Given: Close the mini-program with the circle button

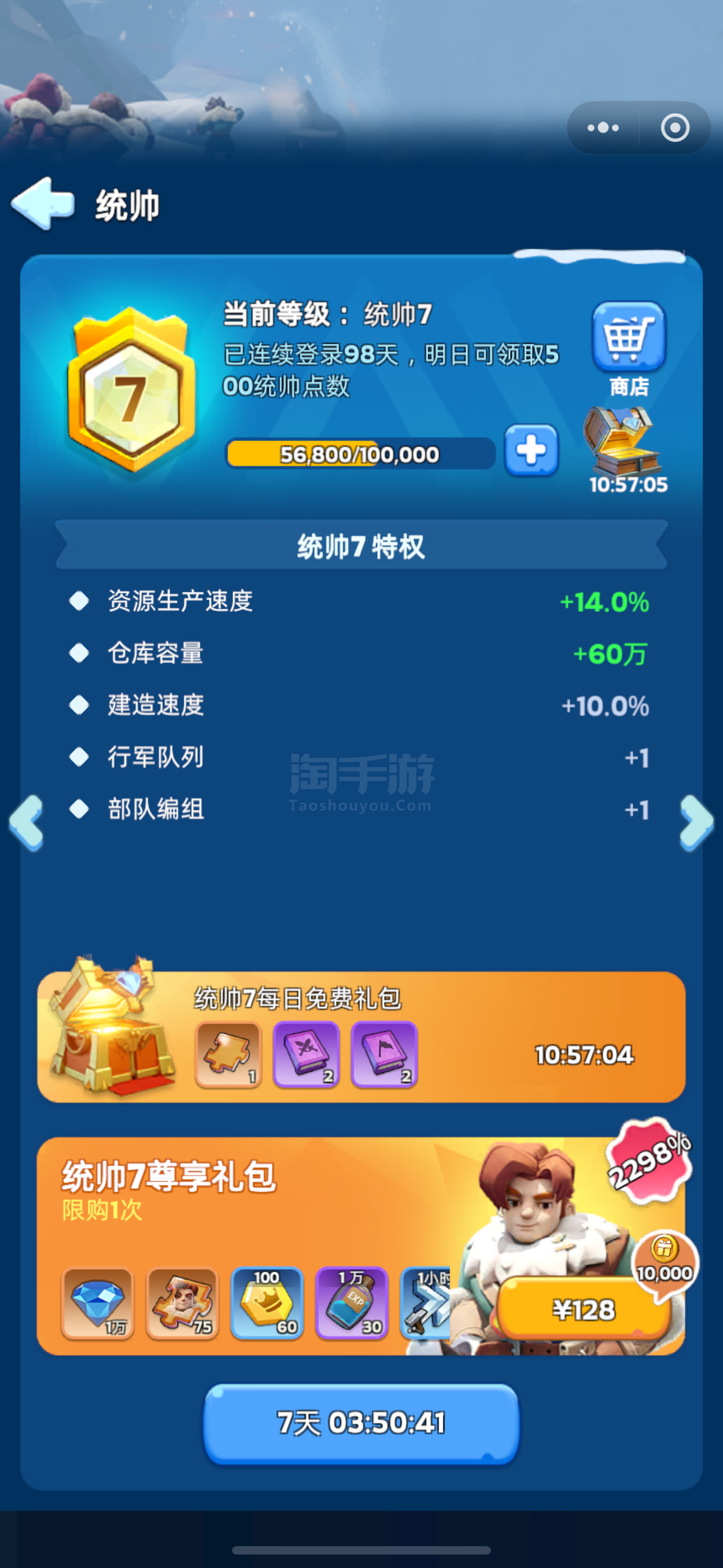Looking at the screenshot, I should 675,128.
